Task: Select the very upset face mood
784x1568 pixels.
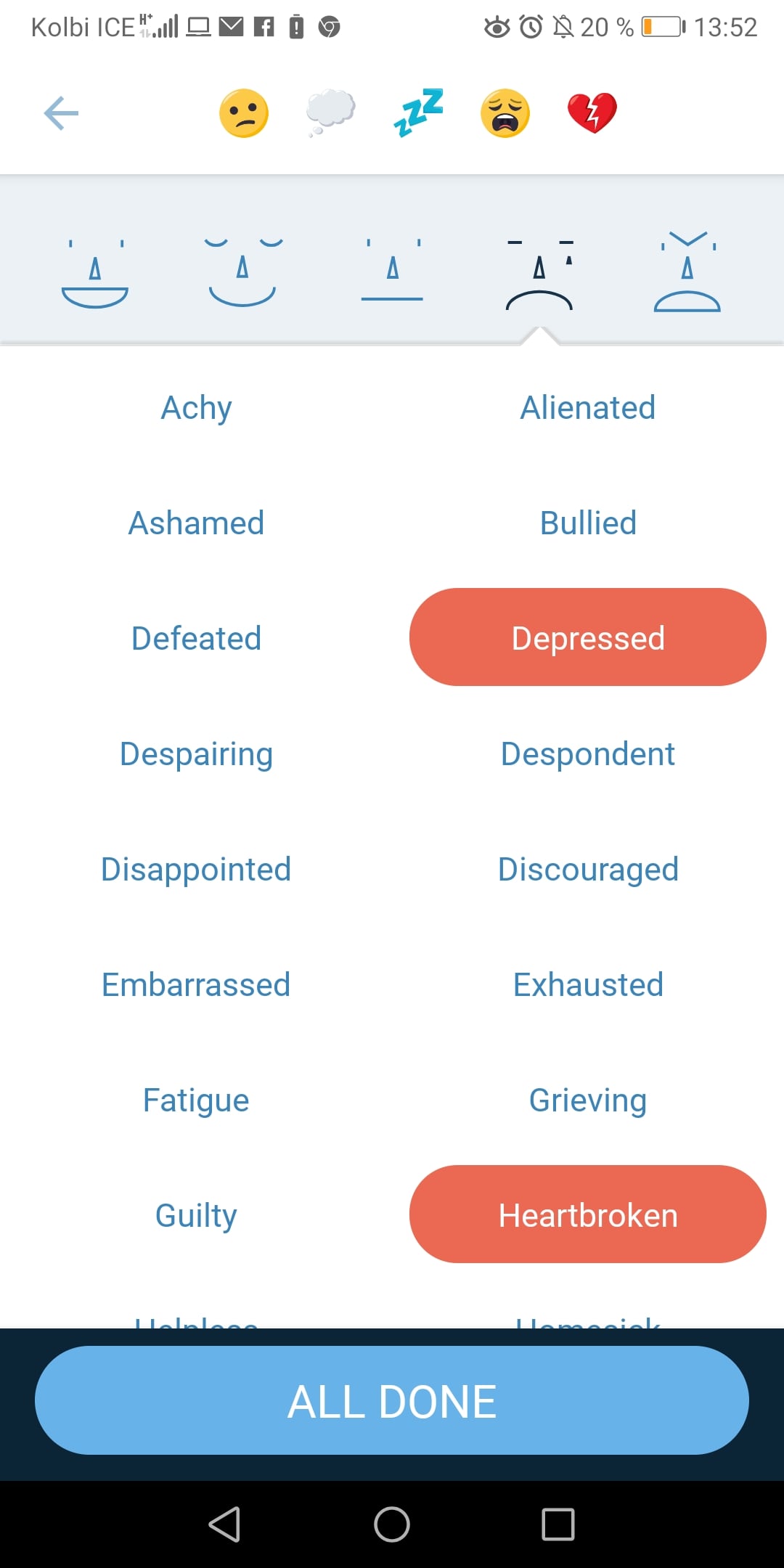Action: tap(687, 273)
